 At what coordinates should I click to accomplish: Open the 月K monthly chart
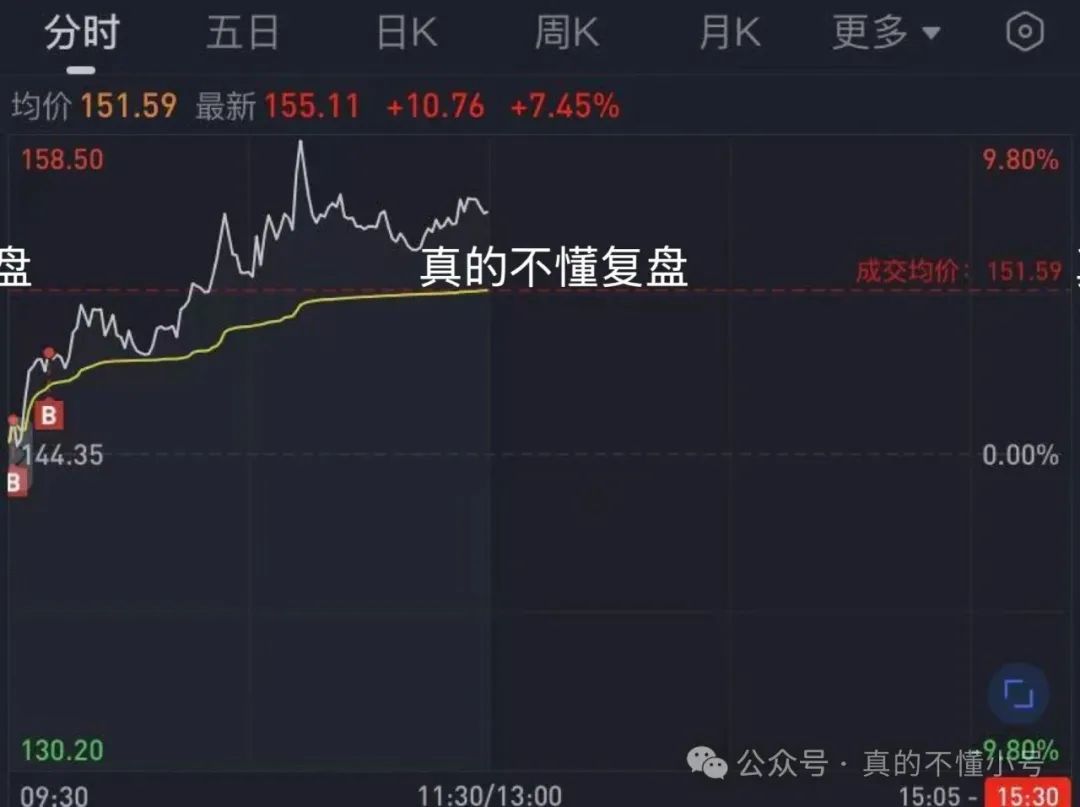[729, 34]
